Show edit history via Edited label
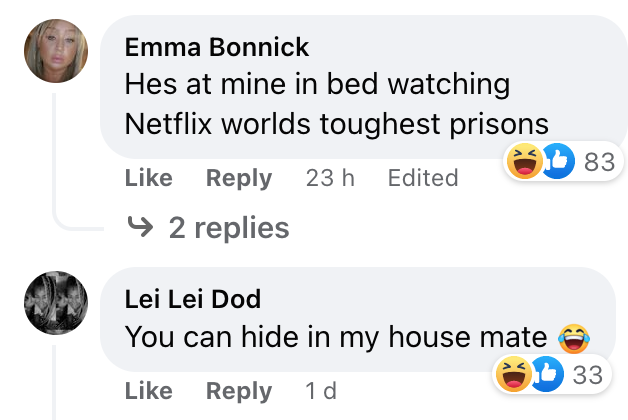The width and height of the screenshot is (628, 420). tap(422, 178)
